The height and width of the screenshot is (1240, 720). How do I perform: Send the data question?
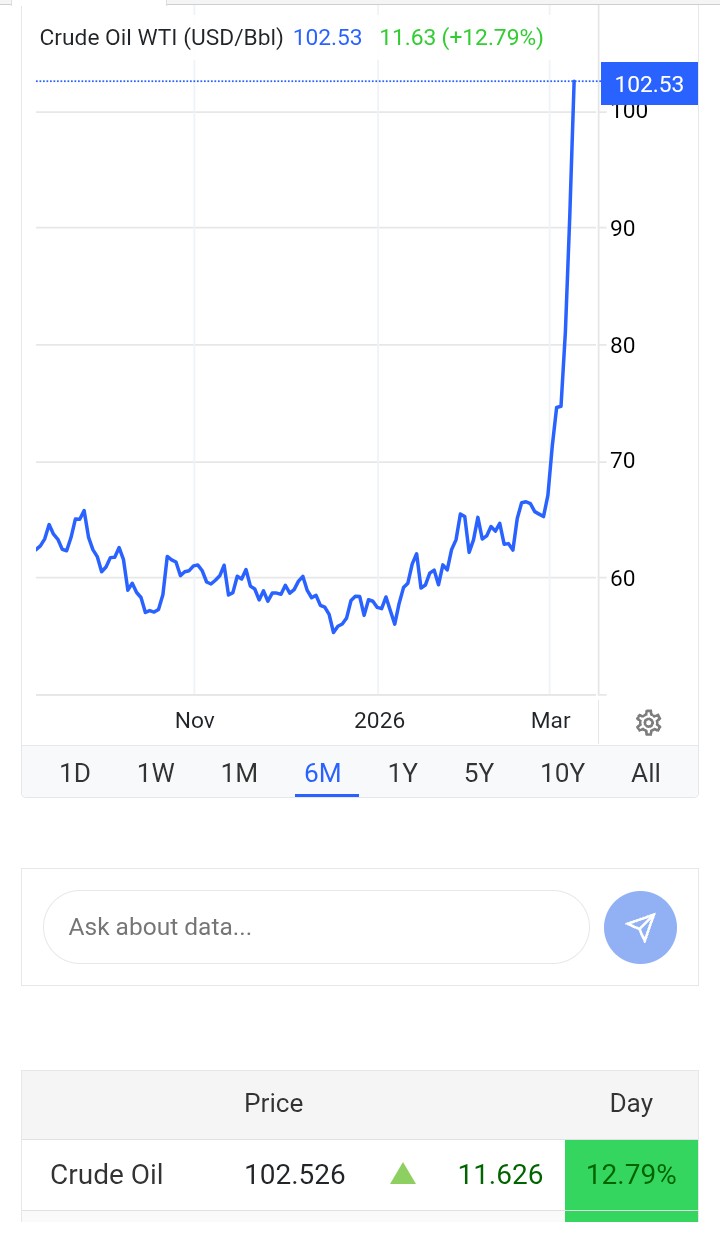click(640, 927)
